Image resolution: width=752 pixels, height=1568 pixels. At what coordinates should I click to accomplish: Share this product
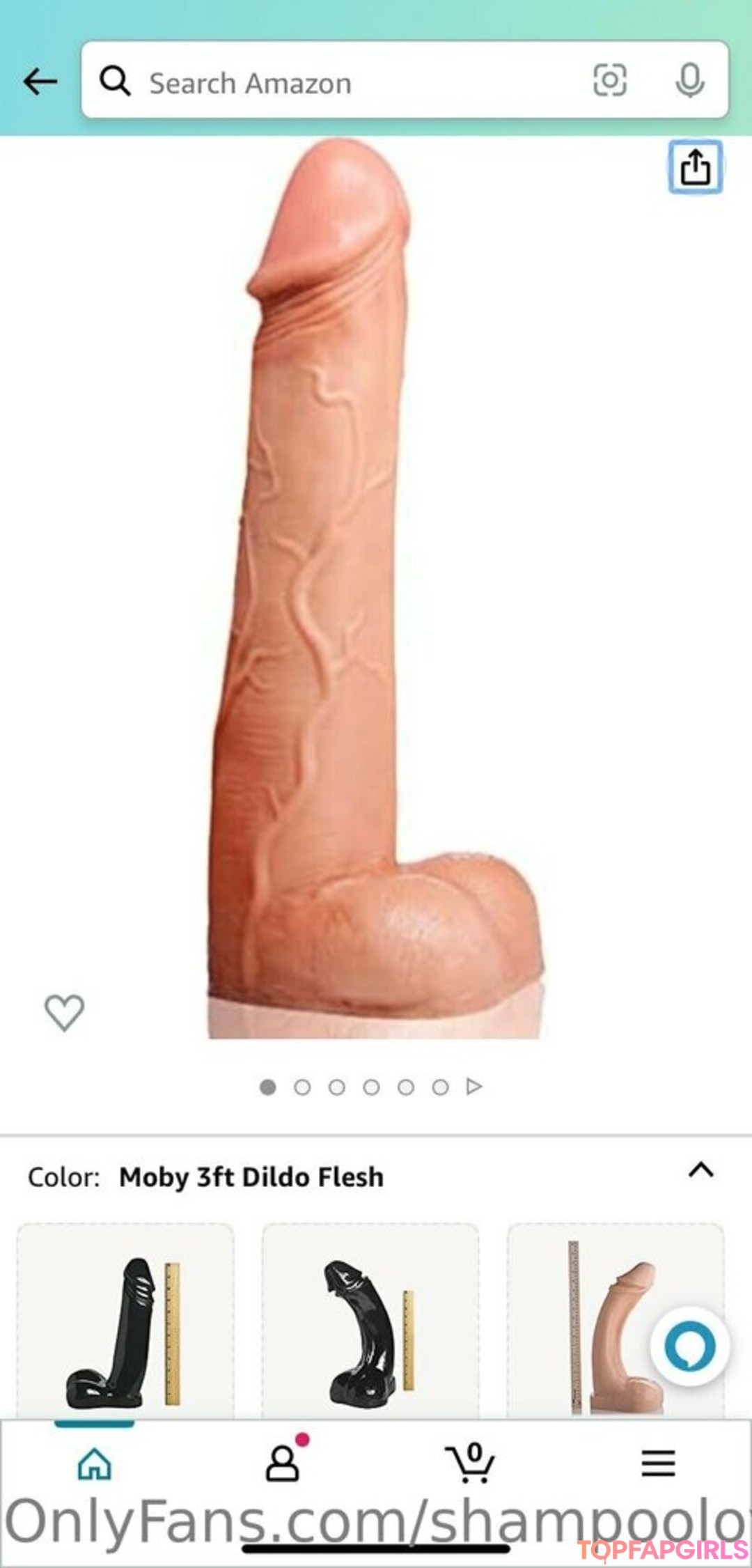pyautogui.click(x=695, y=167)
